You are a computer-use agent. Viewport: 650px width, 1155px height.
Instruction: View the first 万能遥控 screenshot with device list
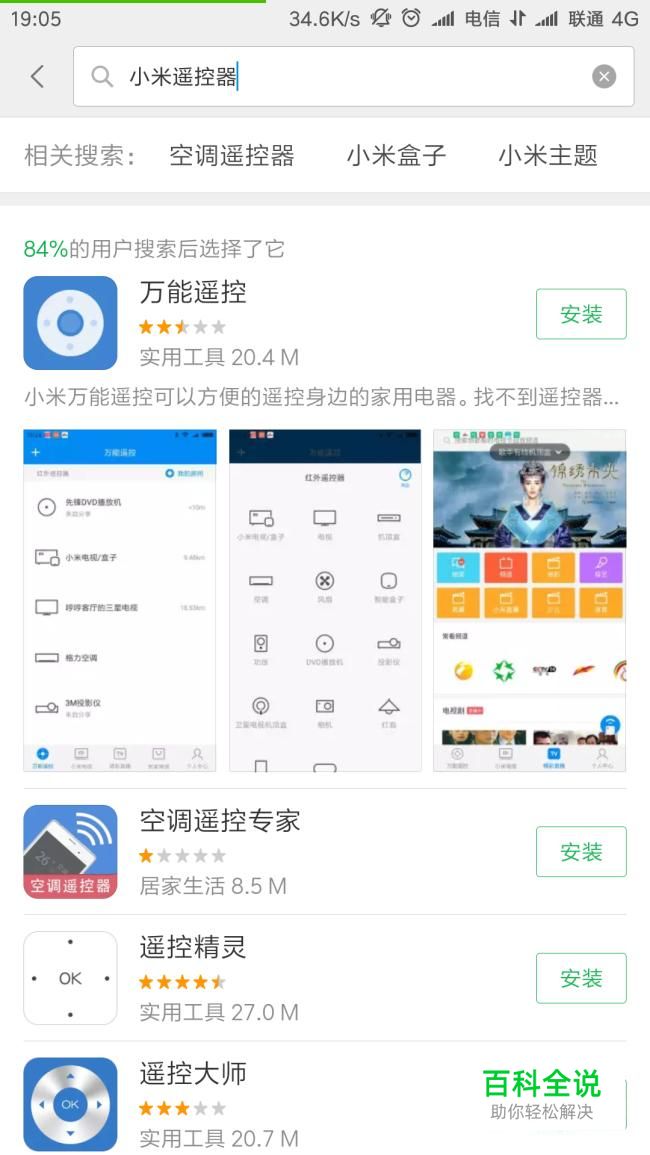pyautogui.click(x=120, y=600)
